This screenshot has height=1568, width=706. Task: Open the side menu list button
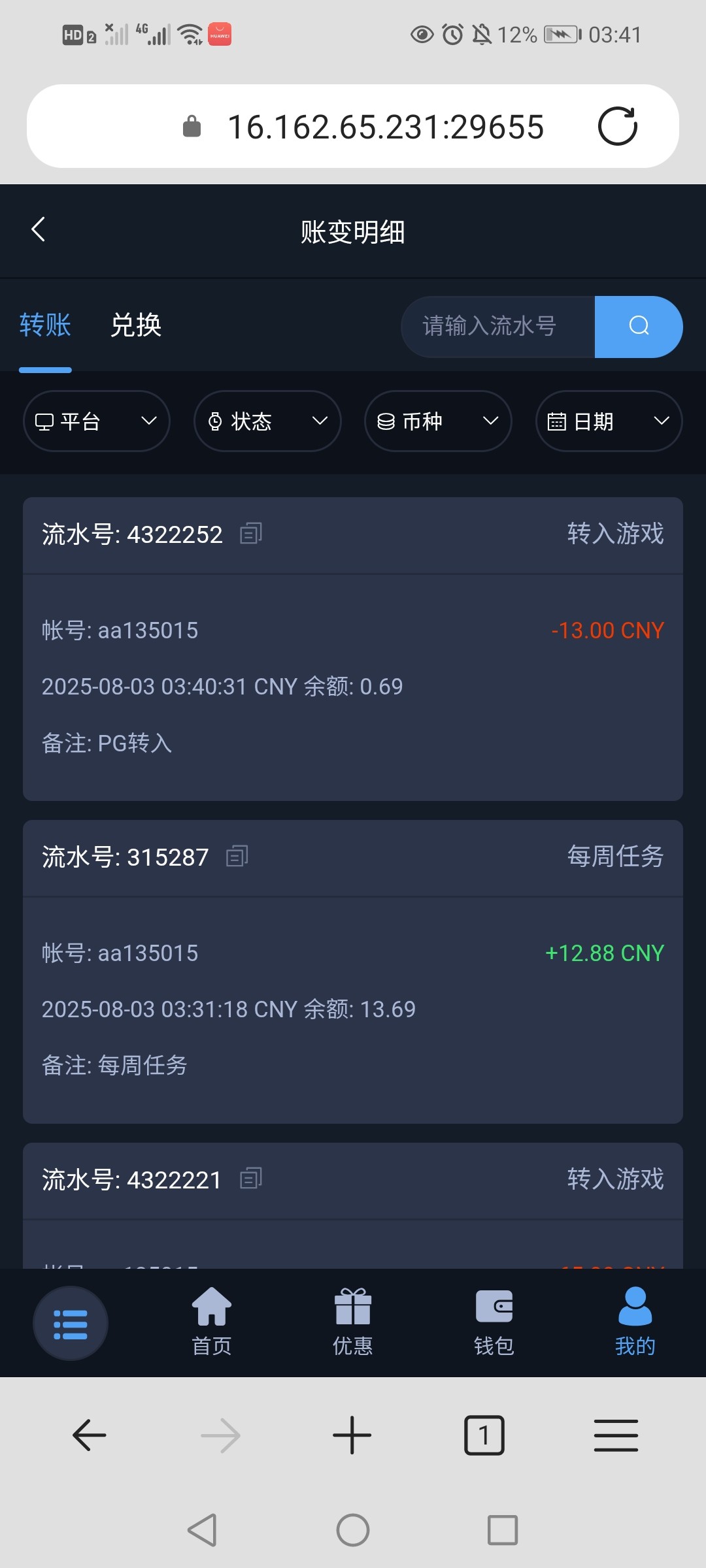(71, 1324)
